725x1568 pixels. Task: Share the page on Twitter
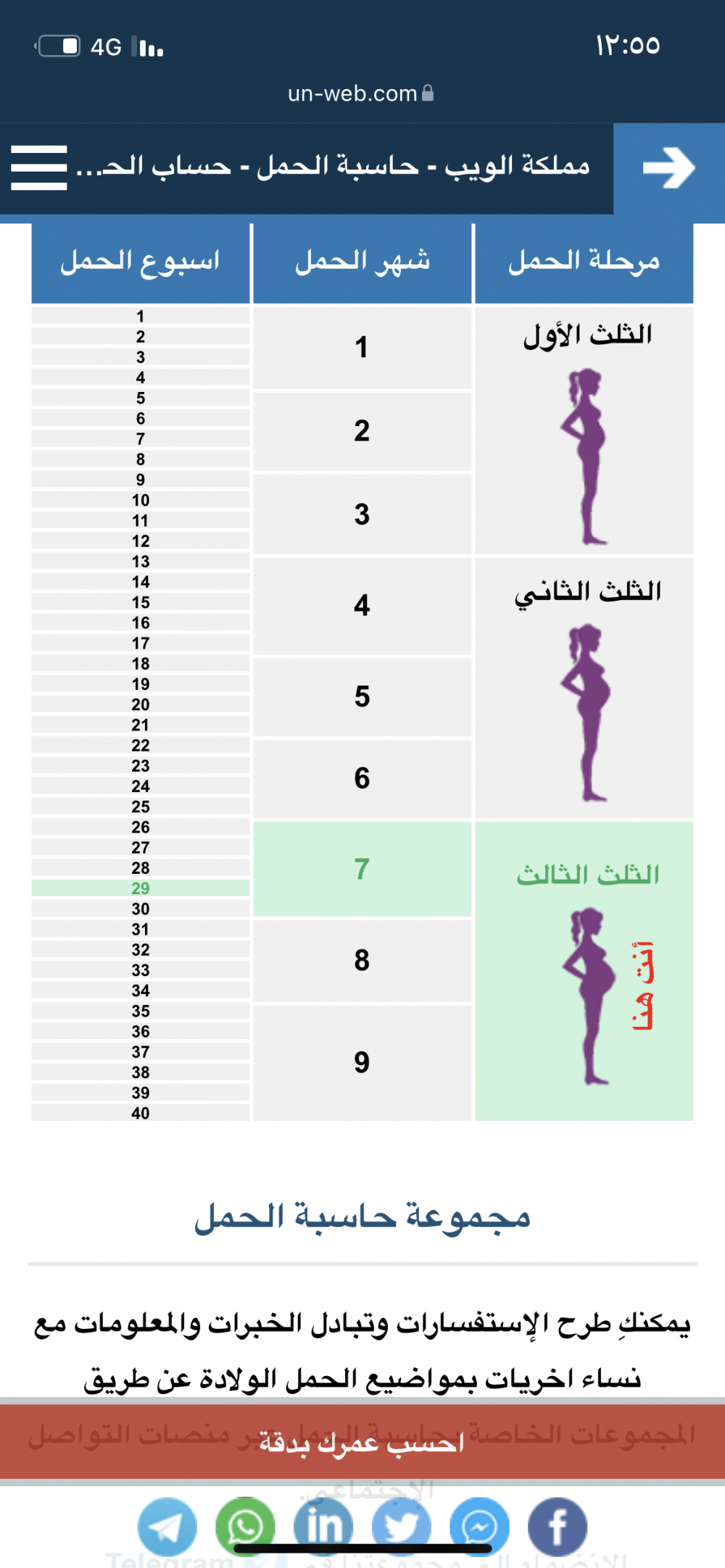(x=402, y=1527)
